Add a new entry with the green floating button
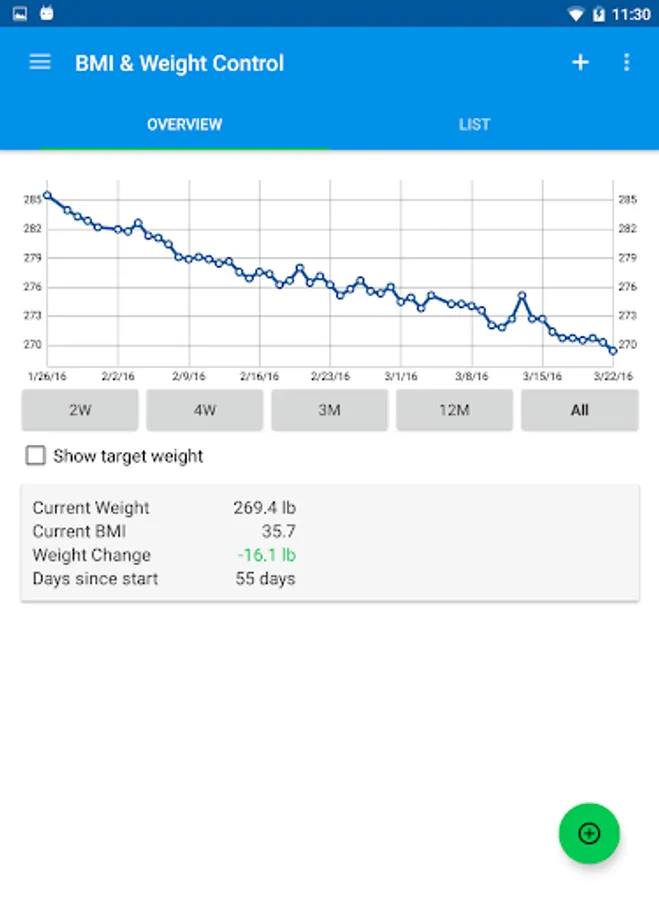This screenshot has width=659, height=900. pyautogui.click(x=589, y=833)
